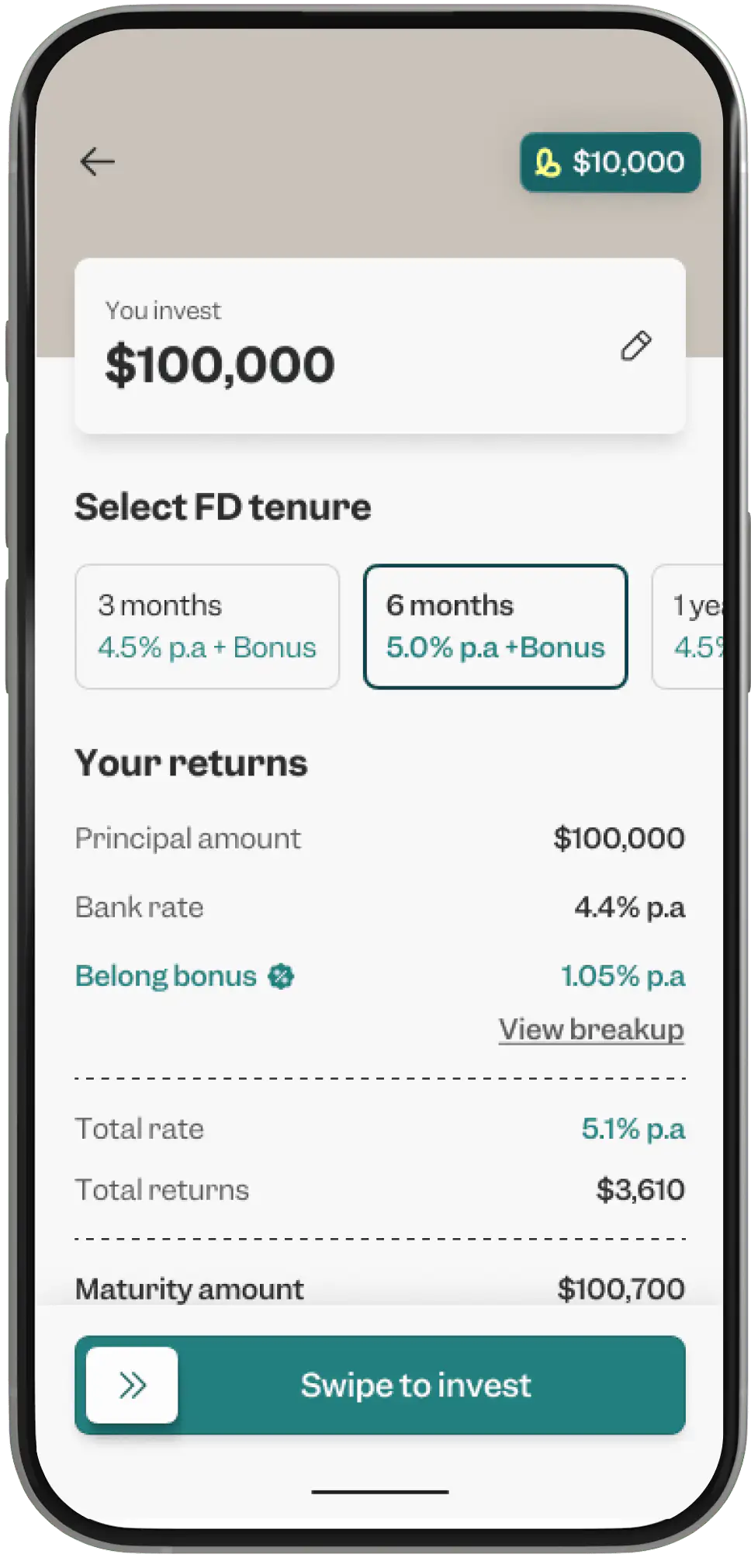The height and width of the screenshot is (1568, 751).
Task: Edit the $100,000 investment amount
Action: 636,345
